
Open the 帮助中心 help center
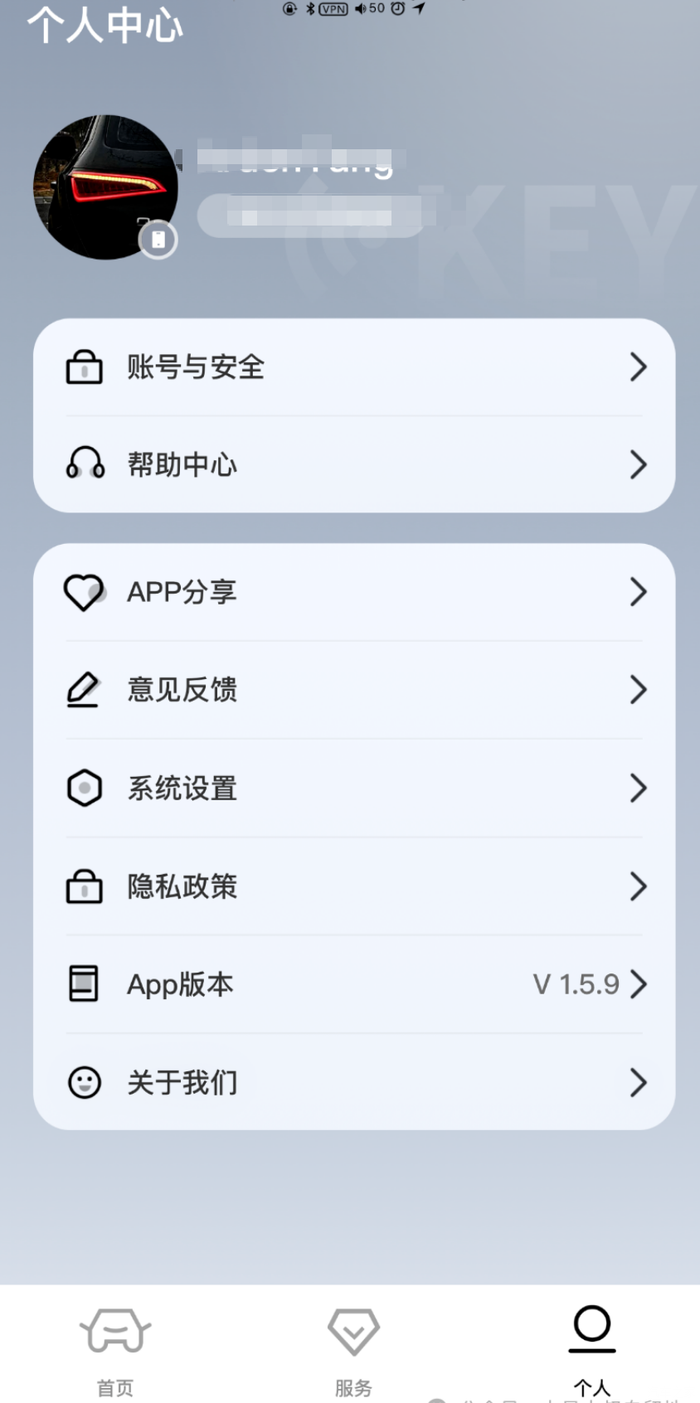pos(354,465)
